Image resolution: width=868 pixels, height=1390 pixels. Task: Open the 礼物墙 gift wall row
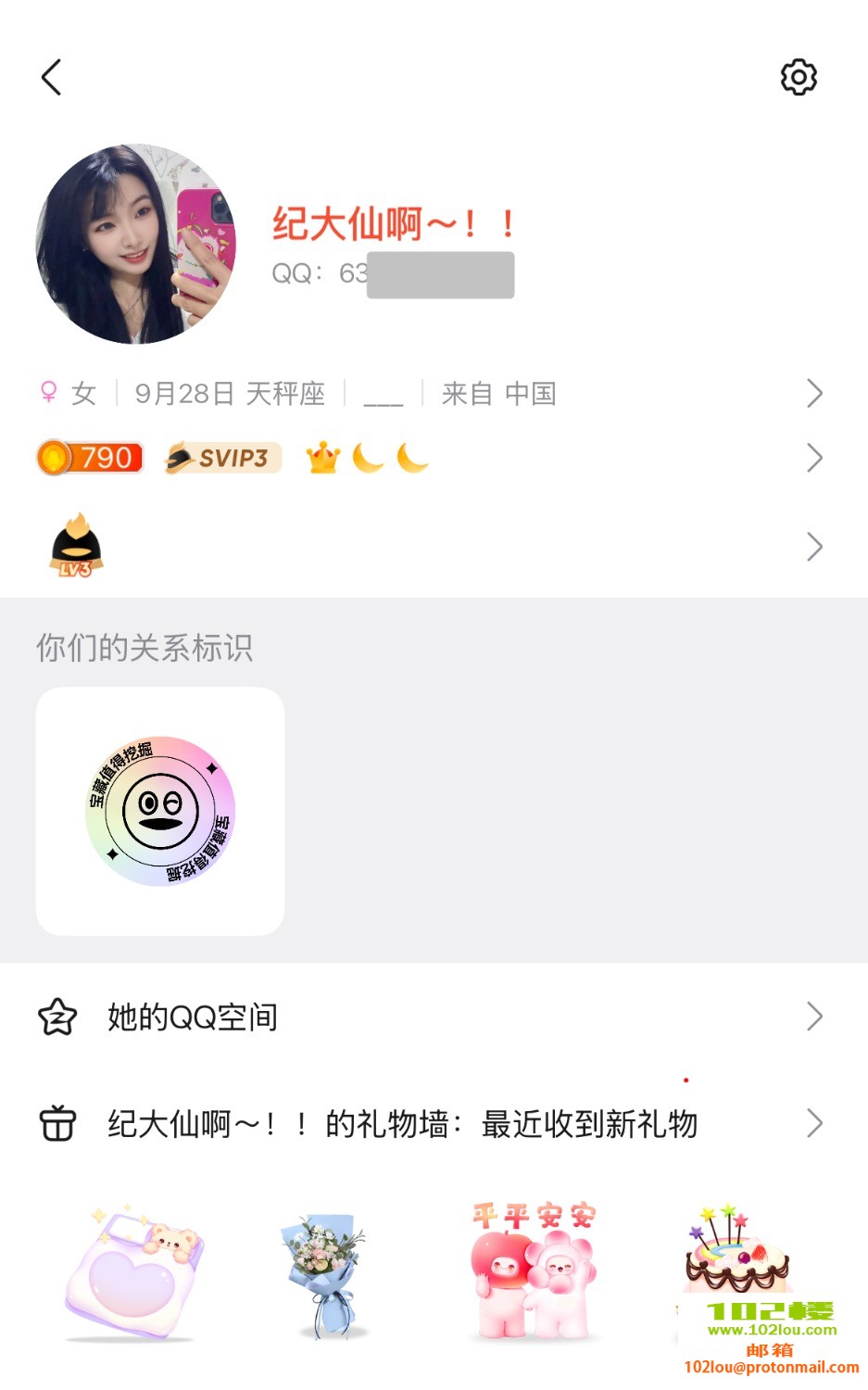click(434, 1124)
